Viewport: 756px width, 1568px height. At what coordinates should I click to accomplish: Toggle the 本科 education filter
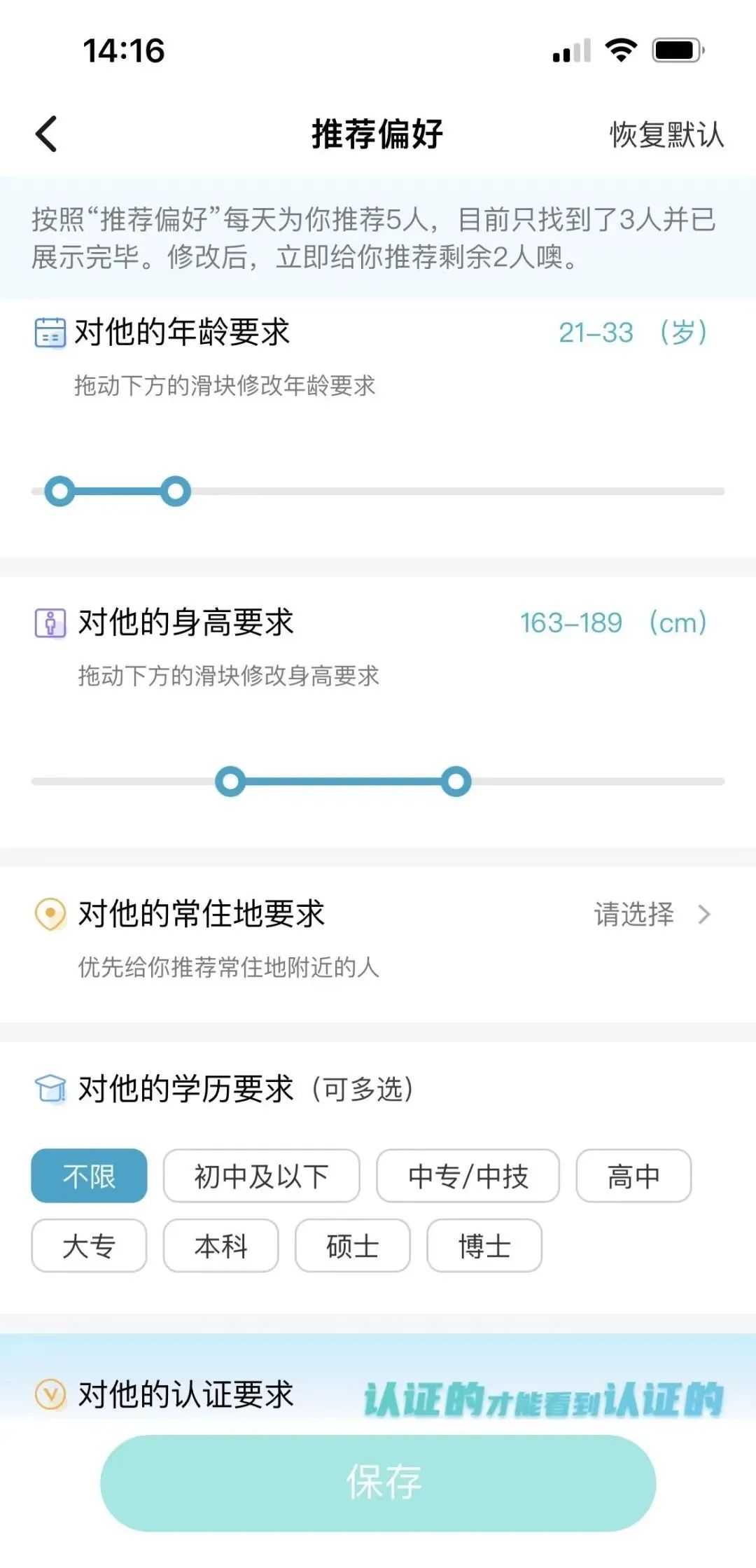pos(220,1245)
